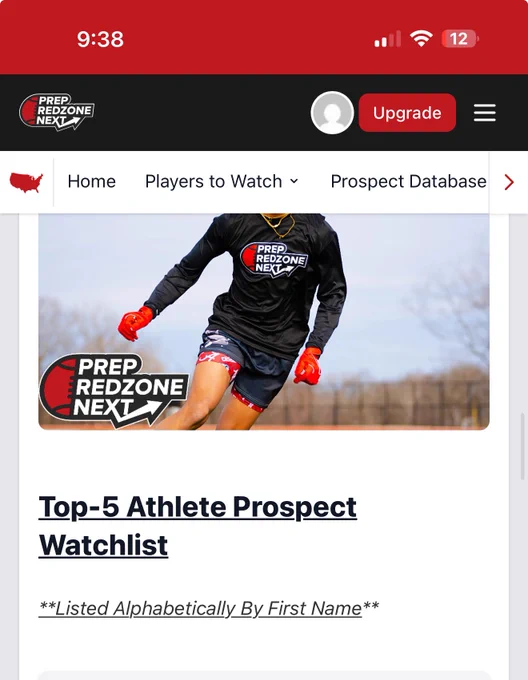Tap the Upgrade button

click(x=407, y=113)
